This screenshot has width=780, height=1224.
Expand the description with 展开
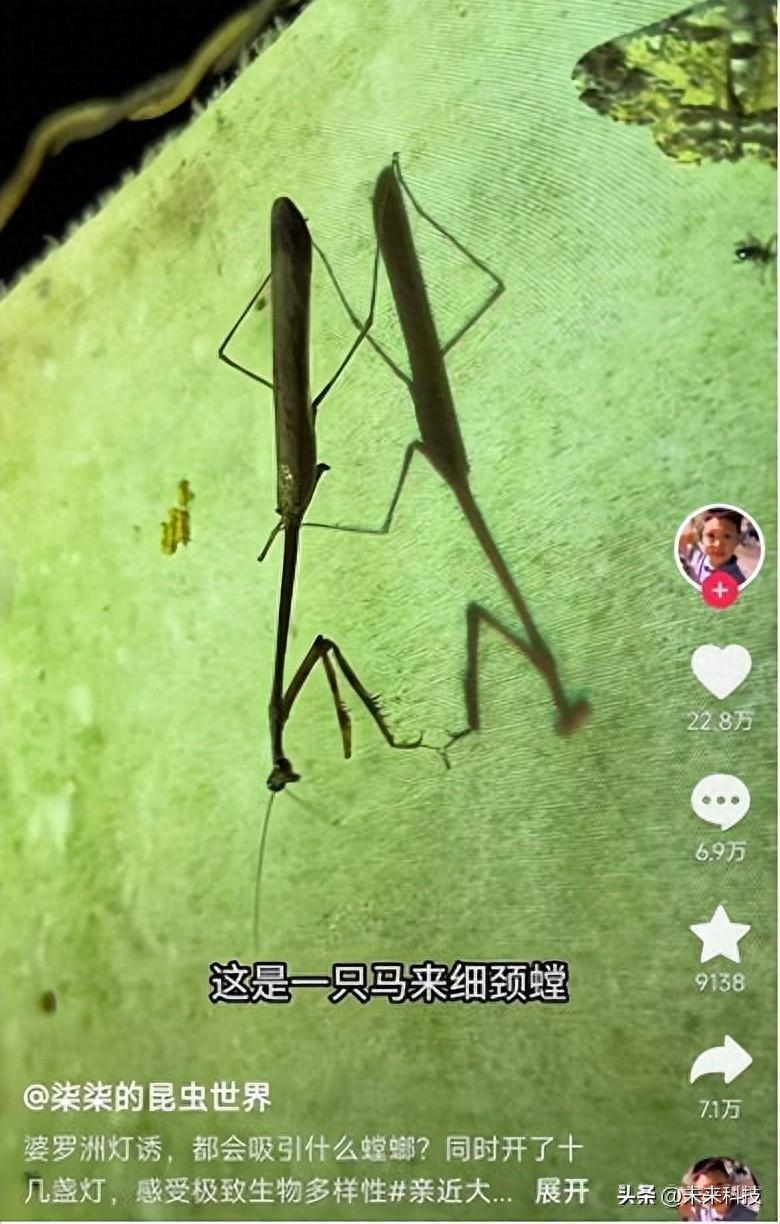click(x=562, y=1190)
